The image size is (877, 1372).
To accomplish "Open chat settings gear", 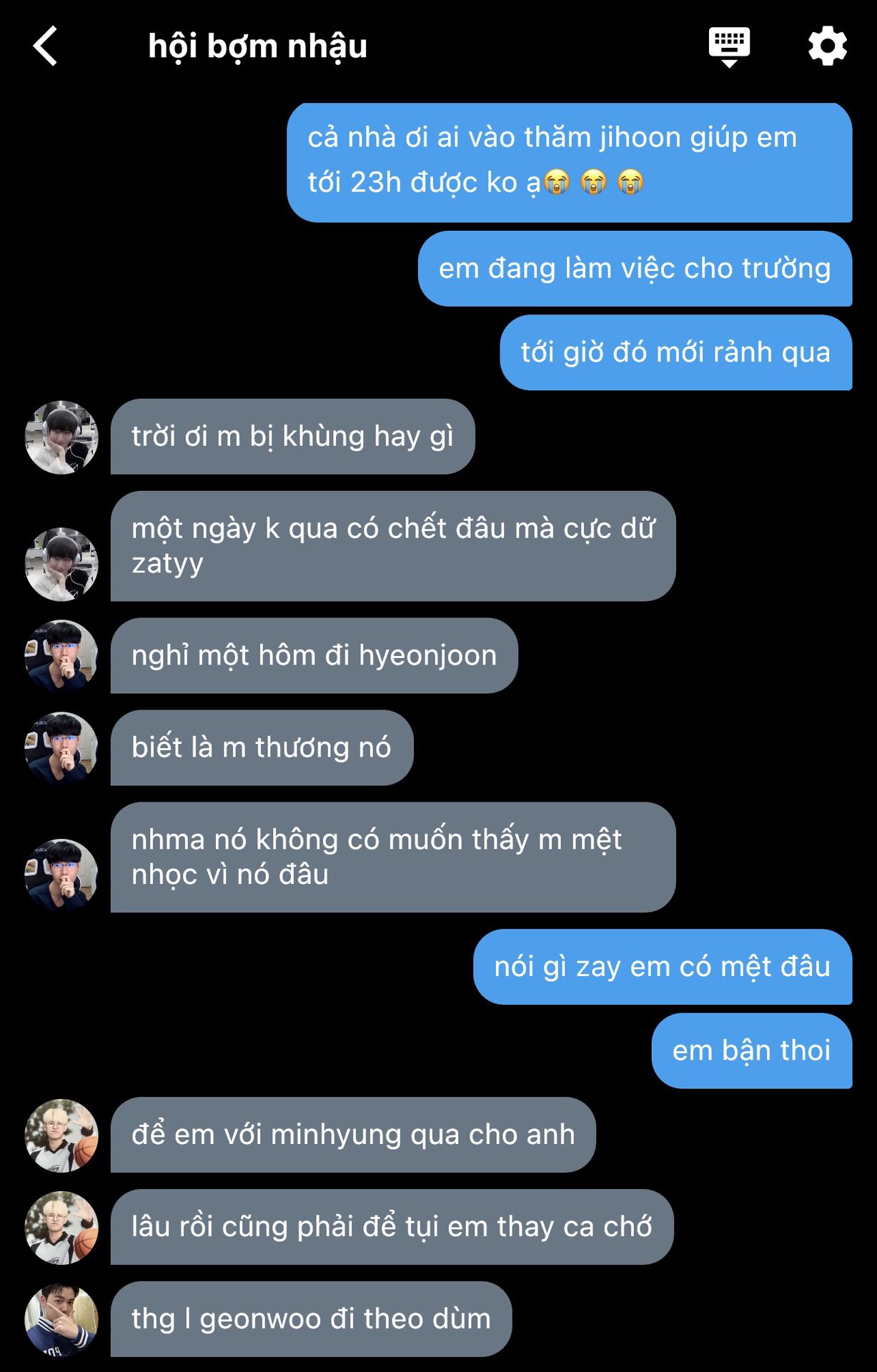I will [827, 46].
